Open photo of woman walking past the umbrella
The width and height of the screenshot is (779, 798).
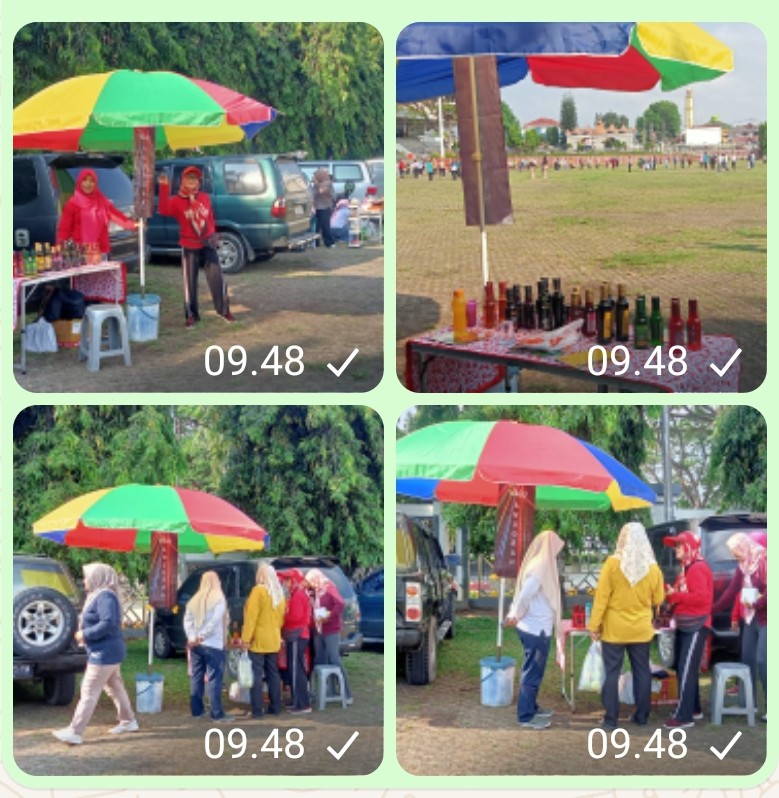(198, 590)
